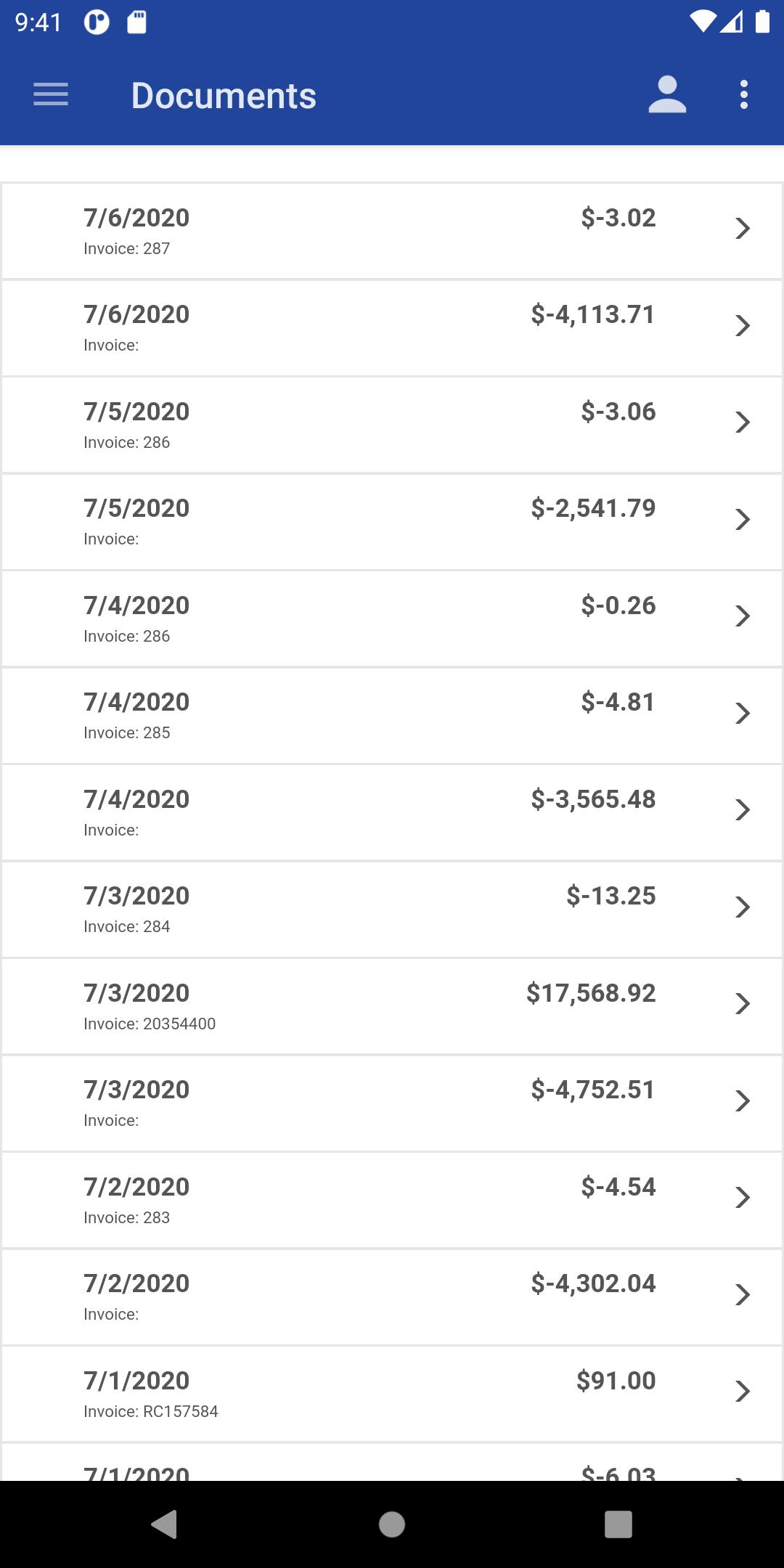Open the three-dot overflow menu
The height and width of the screenshot is (1568, 784).
tap(743, 95)
